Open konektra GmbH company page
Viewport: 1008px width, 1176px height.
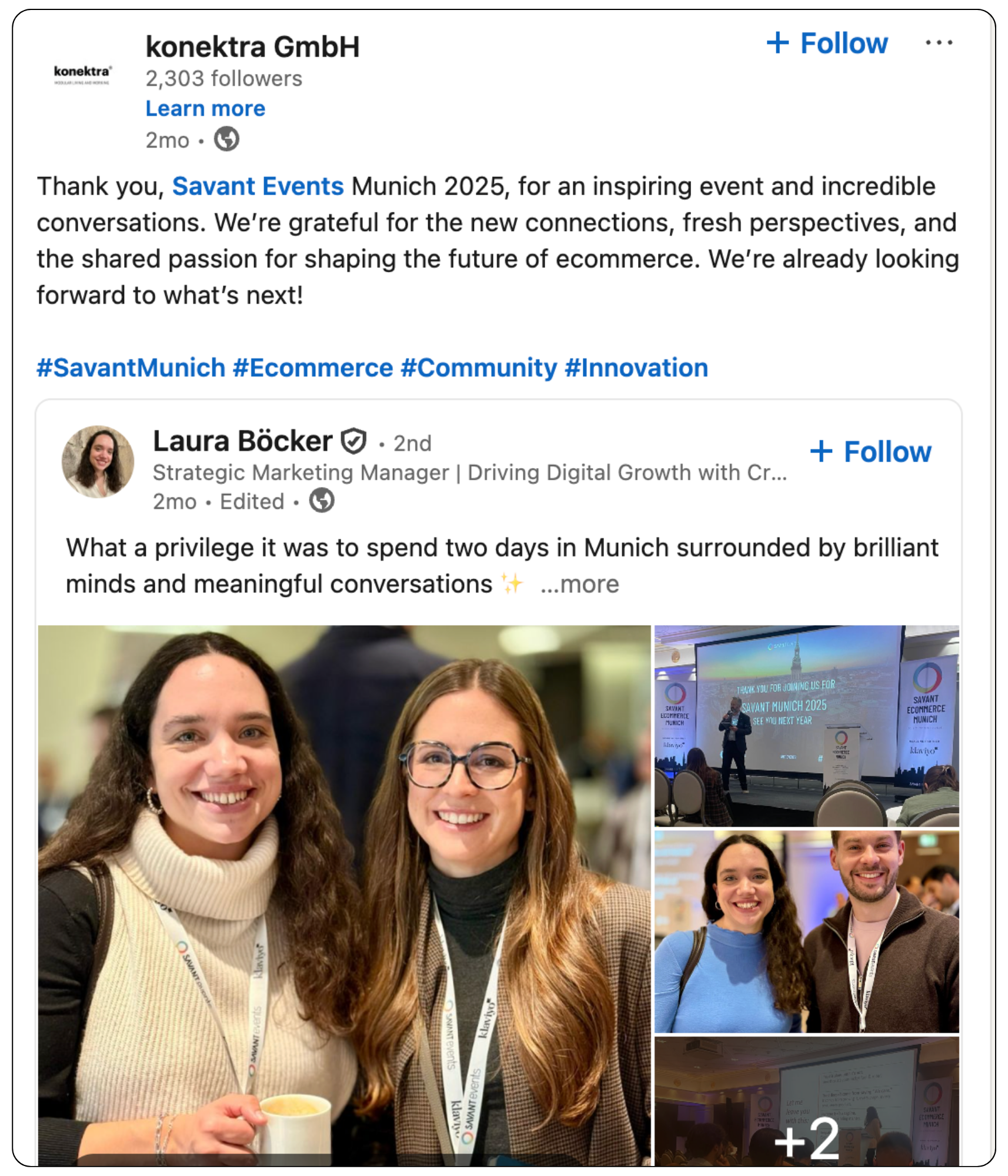click(x=252, y=47)
